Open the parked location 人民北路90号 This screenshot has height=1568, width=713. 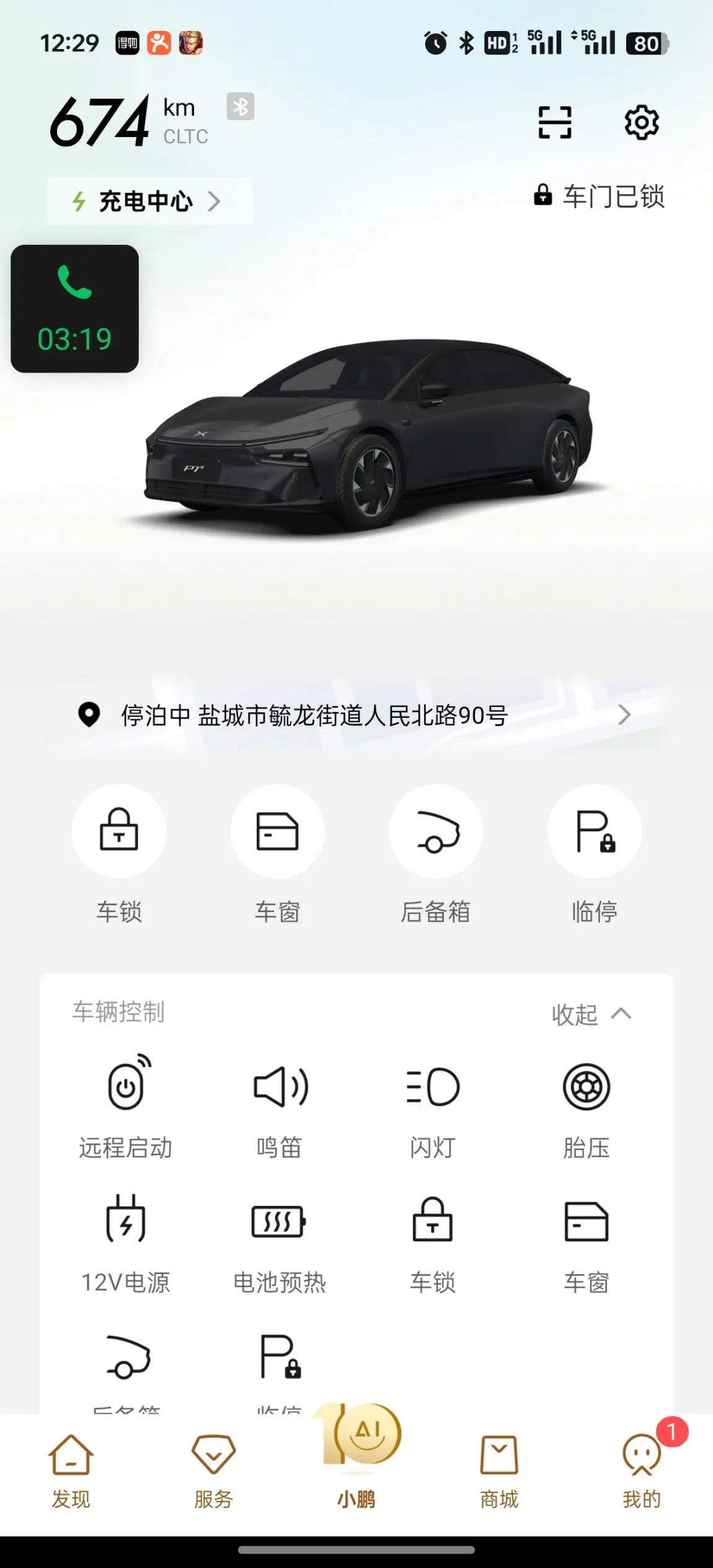click(x=355, y=715)
